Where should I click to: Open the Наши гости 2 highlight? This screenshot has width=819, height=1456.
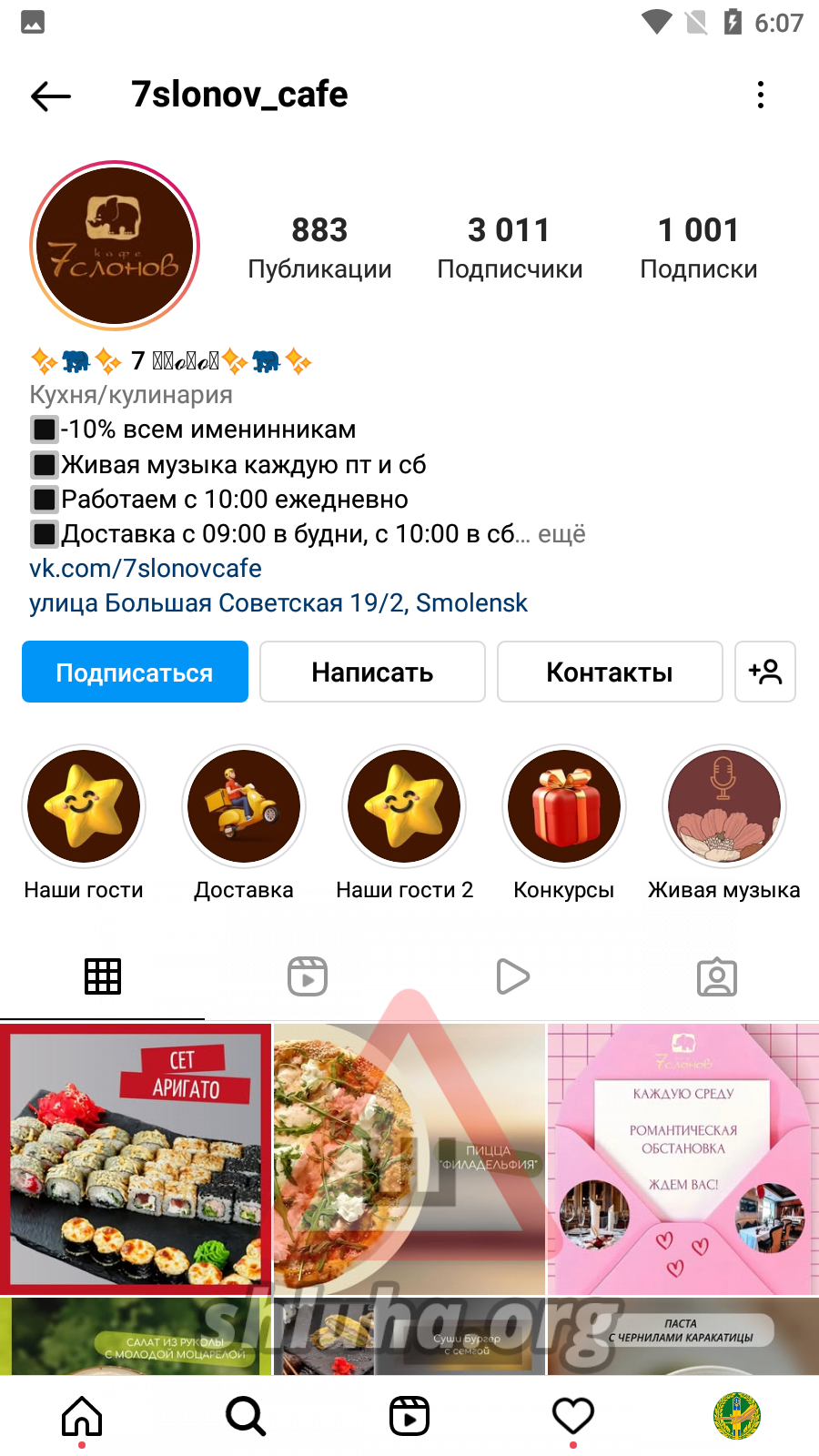point(404,805)
